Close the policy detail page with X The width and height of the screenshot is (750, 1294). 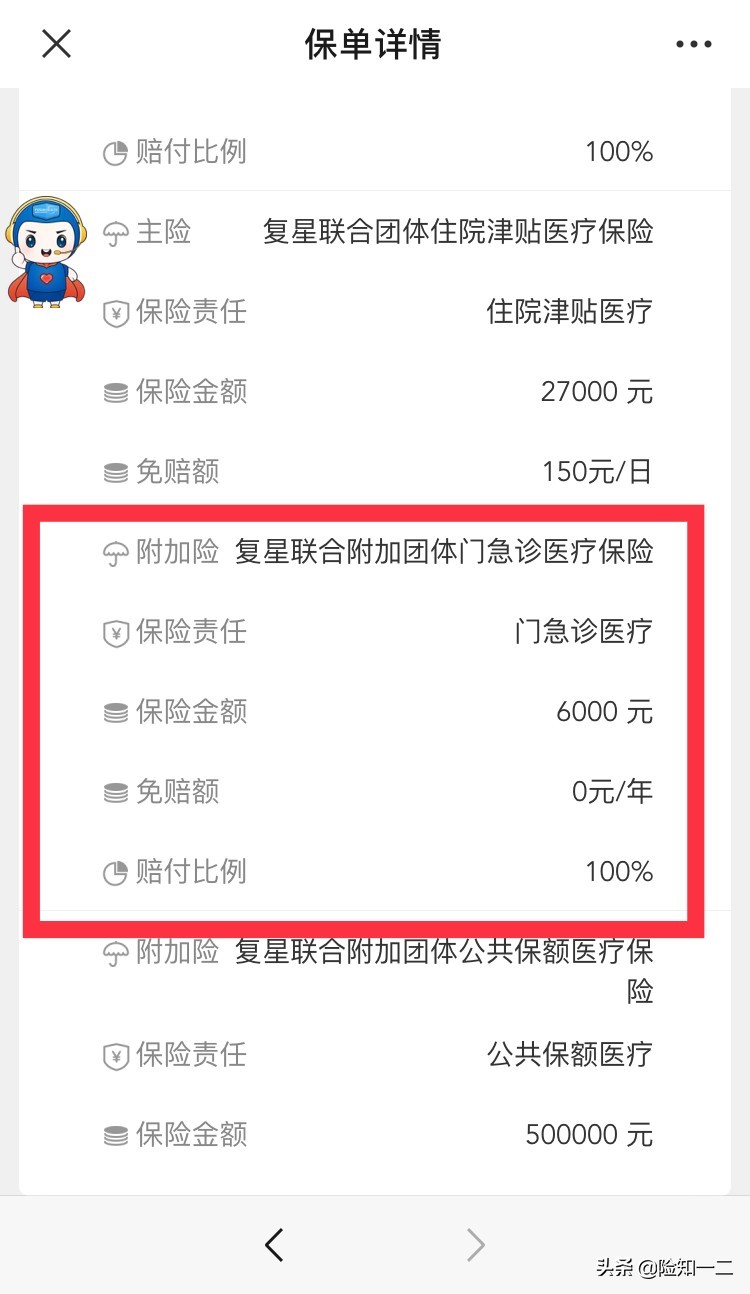click(56, 44)
